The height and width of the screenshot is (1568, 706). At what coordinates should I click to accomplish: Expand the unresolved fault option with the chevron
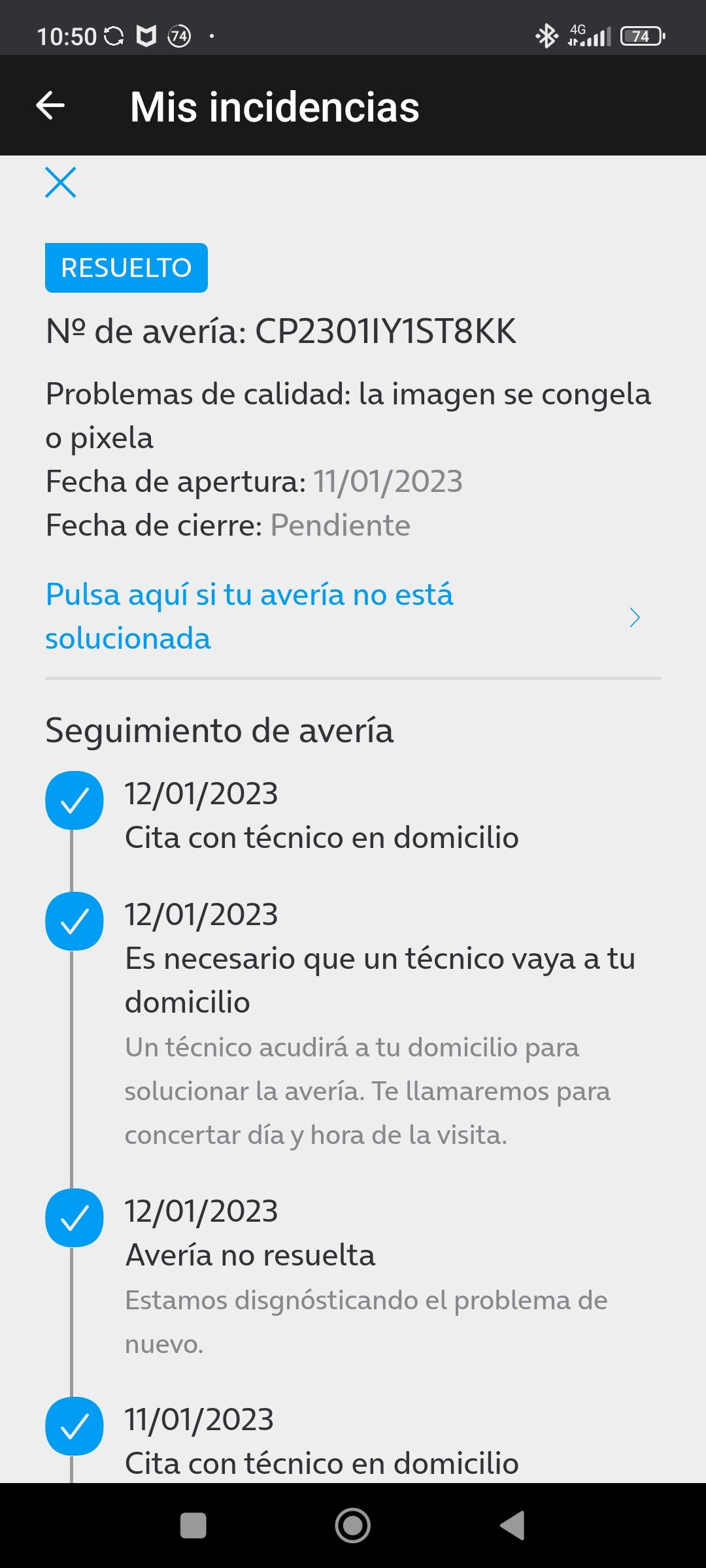click(x=635, y=617)
